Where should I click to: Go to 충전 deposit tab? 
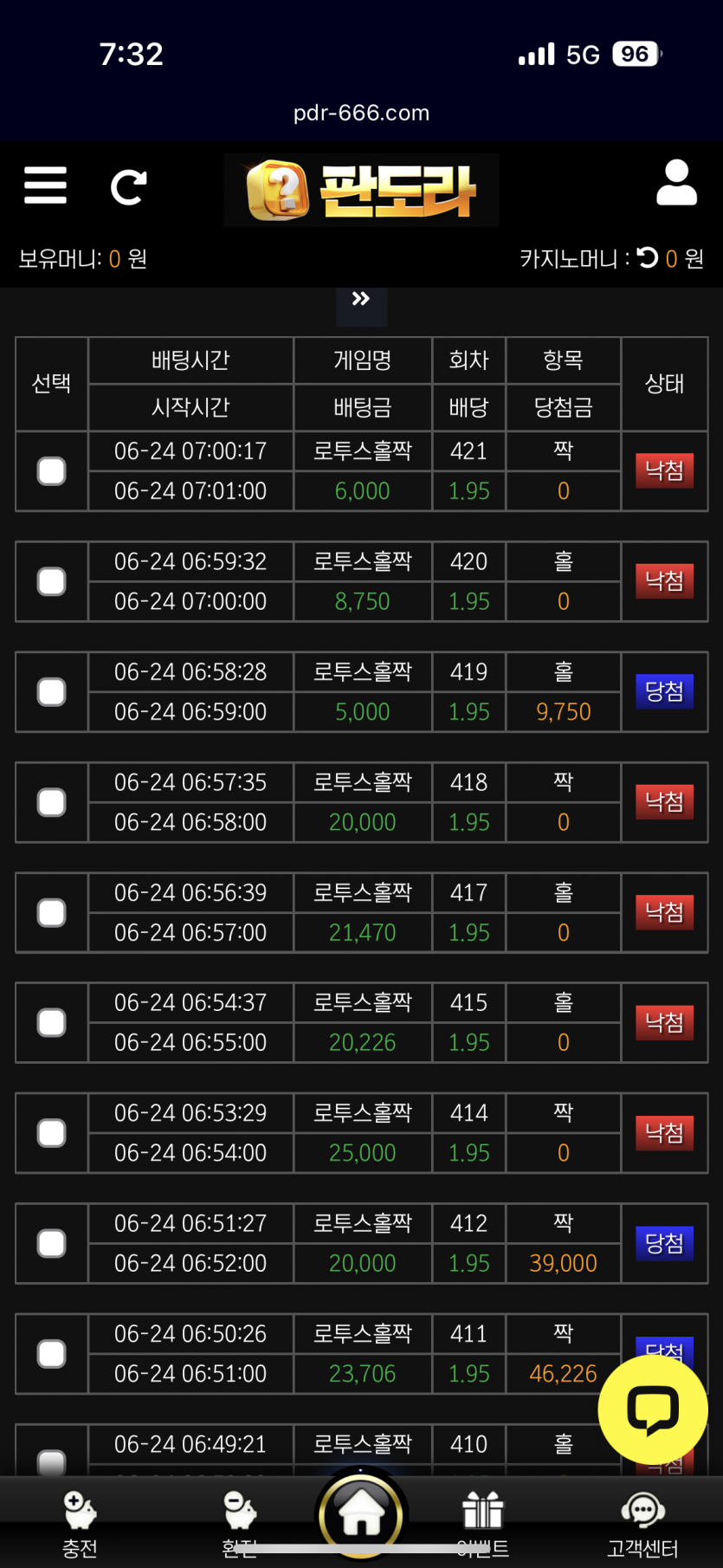(80, 1524)
